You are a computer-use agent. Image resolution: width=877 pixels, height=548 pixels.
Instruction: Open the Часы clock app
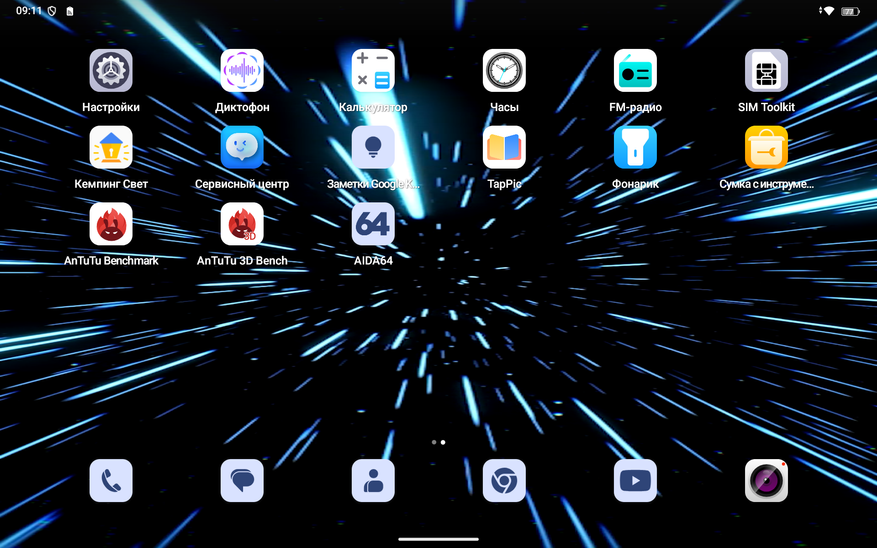coord(504,71)
